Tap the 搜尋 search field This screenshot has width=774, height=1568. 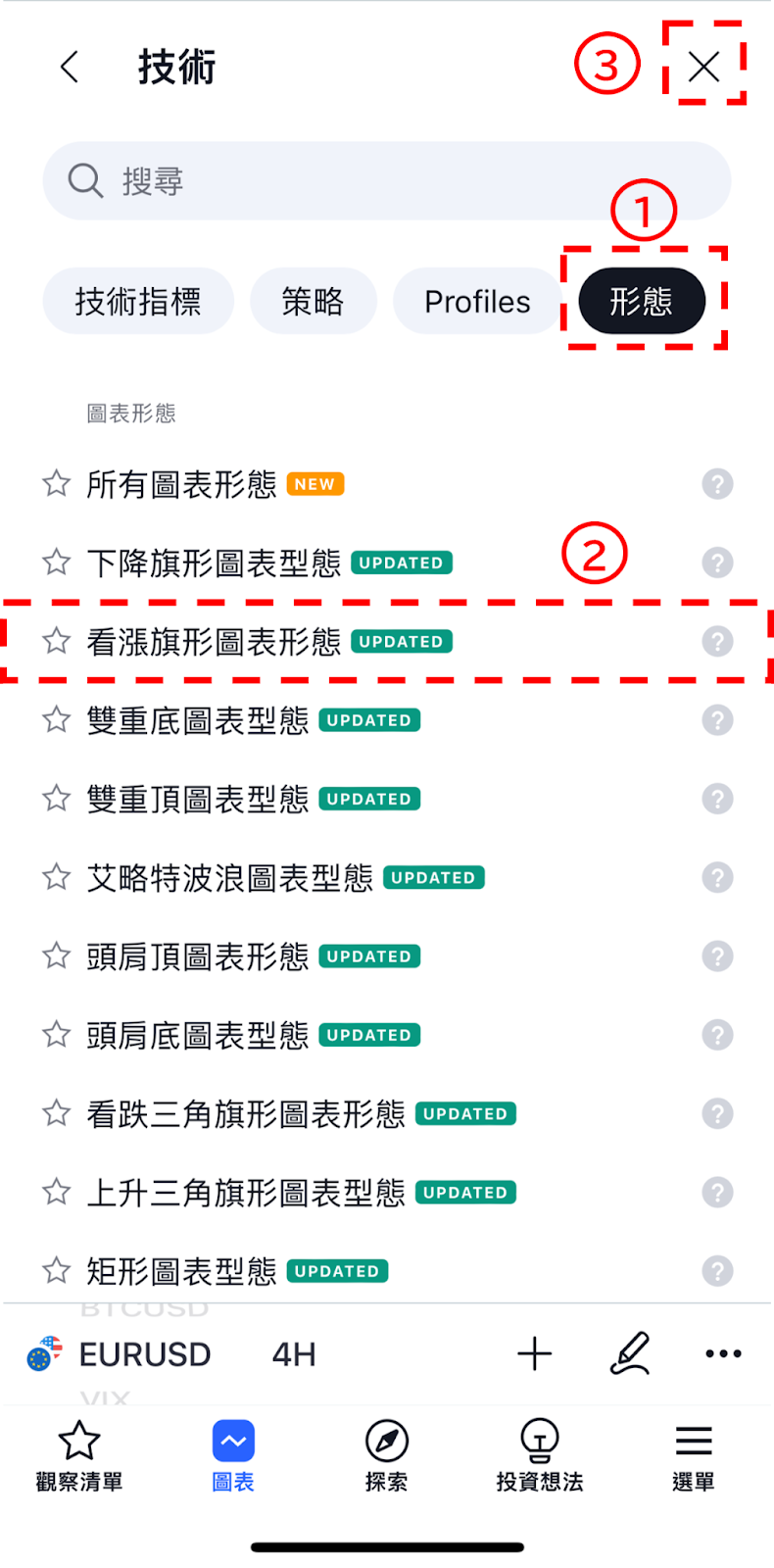[386, 181]
